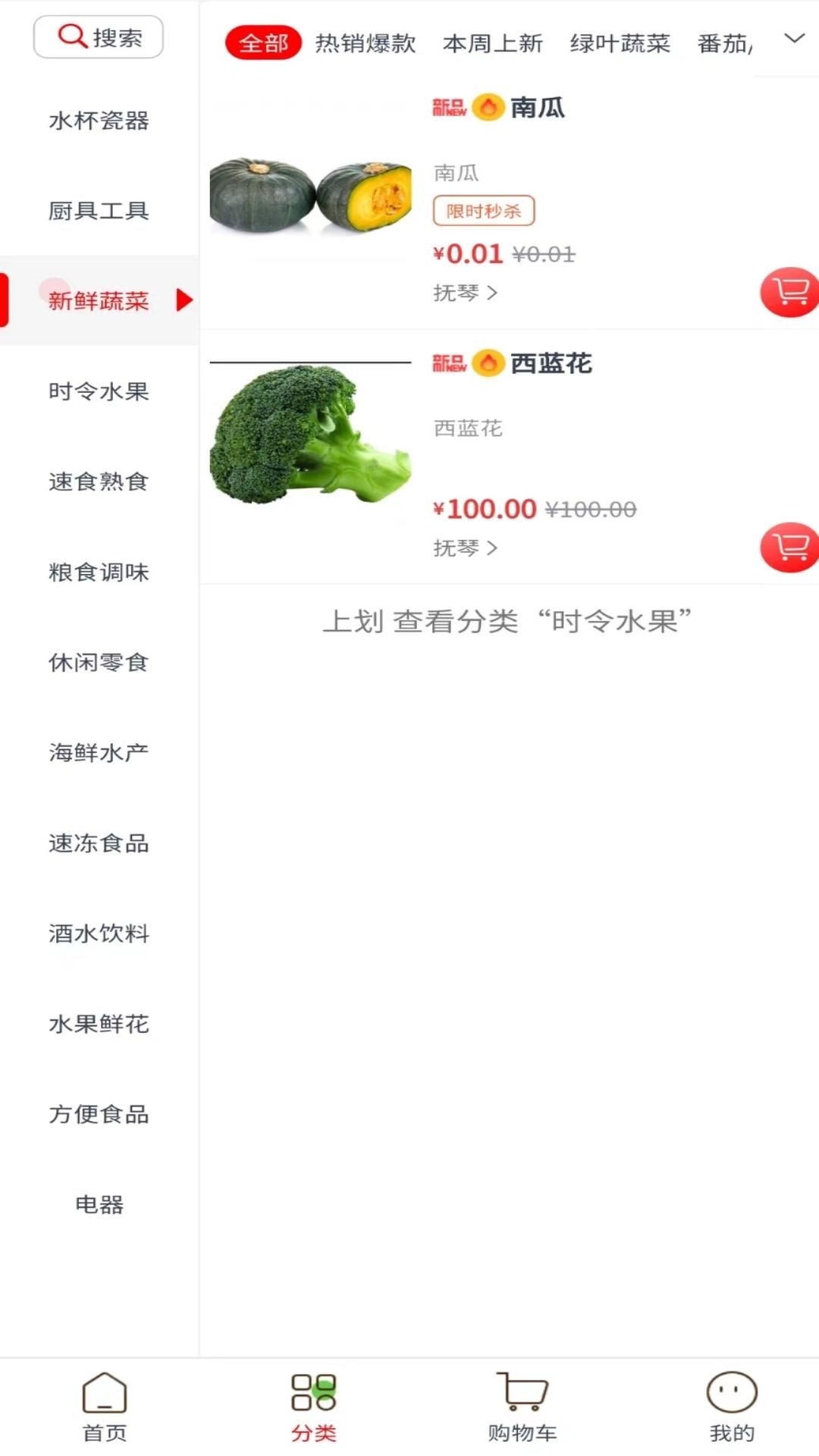Image resolution: width=819 pixels, height=1456 pixels.
Task: Select the 新鲜蔬菜 sidebar category
Action: pos(97,300)
